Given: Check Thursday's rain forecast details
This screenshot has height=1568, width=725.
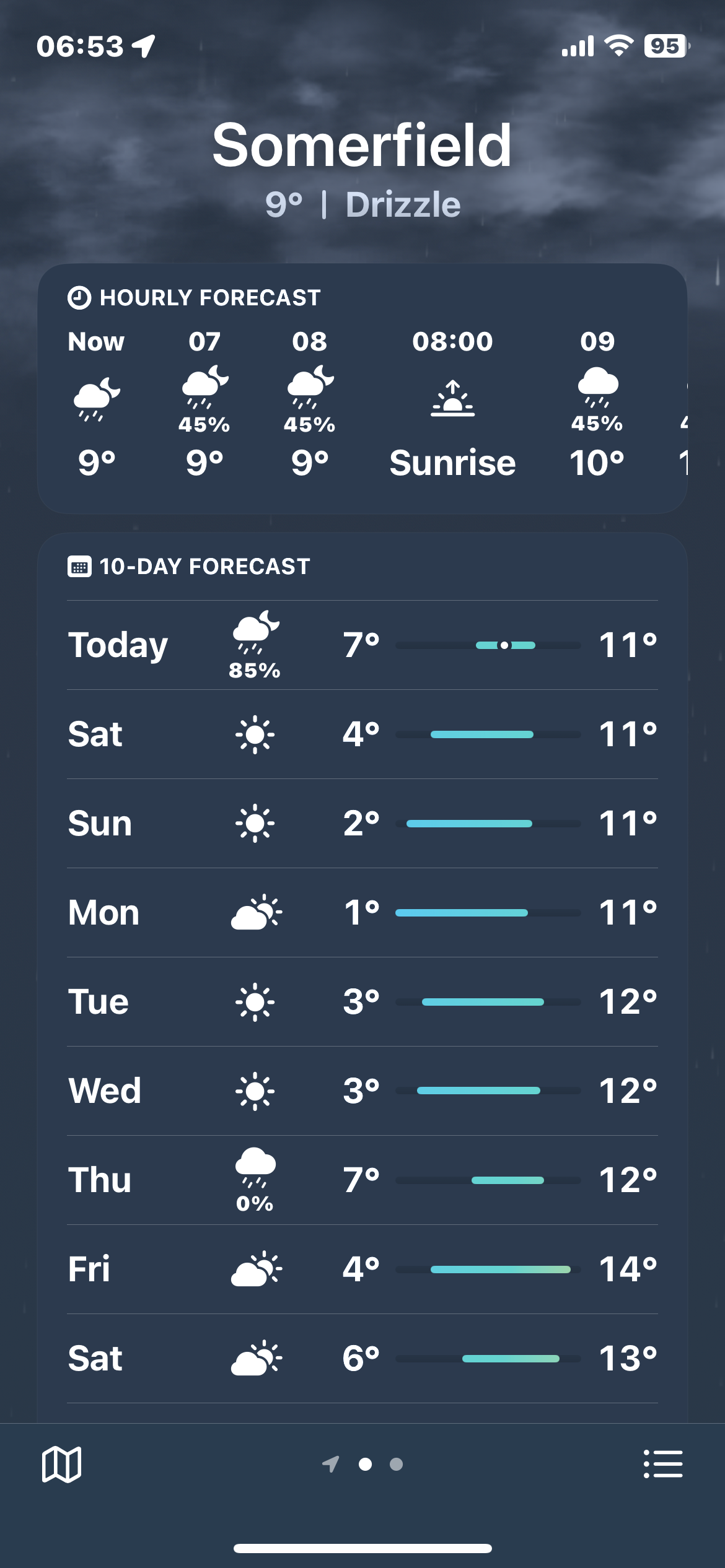Looking at the screenshot, I should click(x=362, y=1180).
